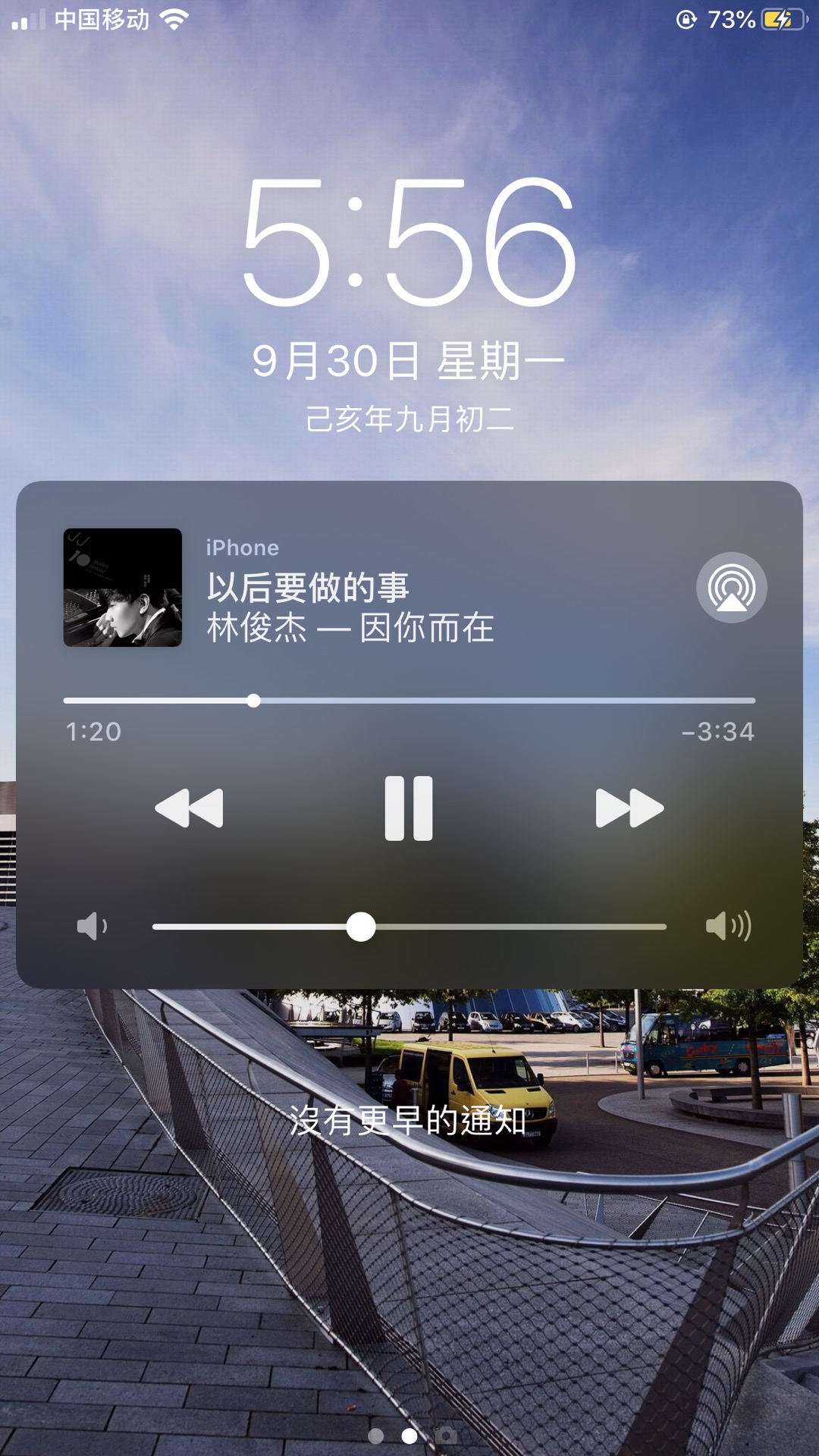The image size is (819, 1456).
Task: Tap a point on the volume slider
Action: (493, 927)
